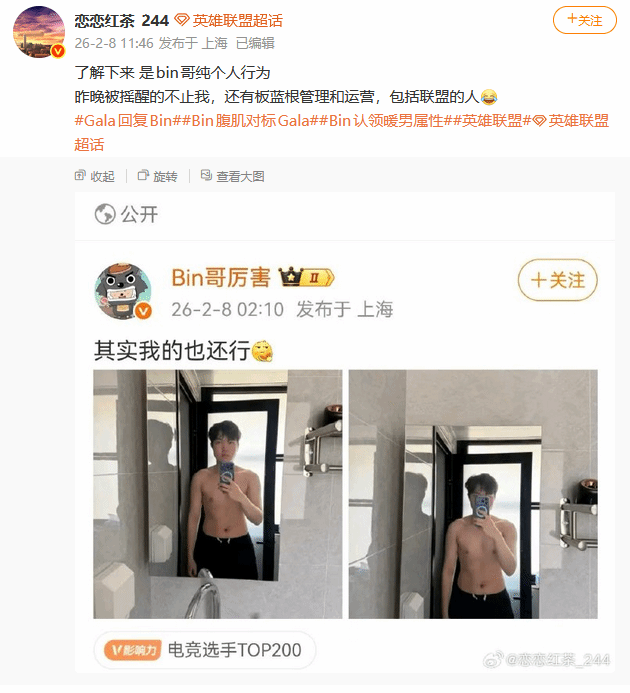Rotate the image with 旋转

click(x=158, y=176)
